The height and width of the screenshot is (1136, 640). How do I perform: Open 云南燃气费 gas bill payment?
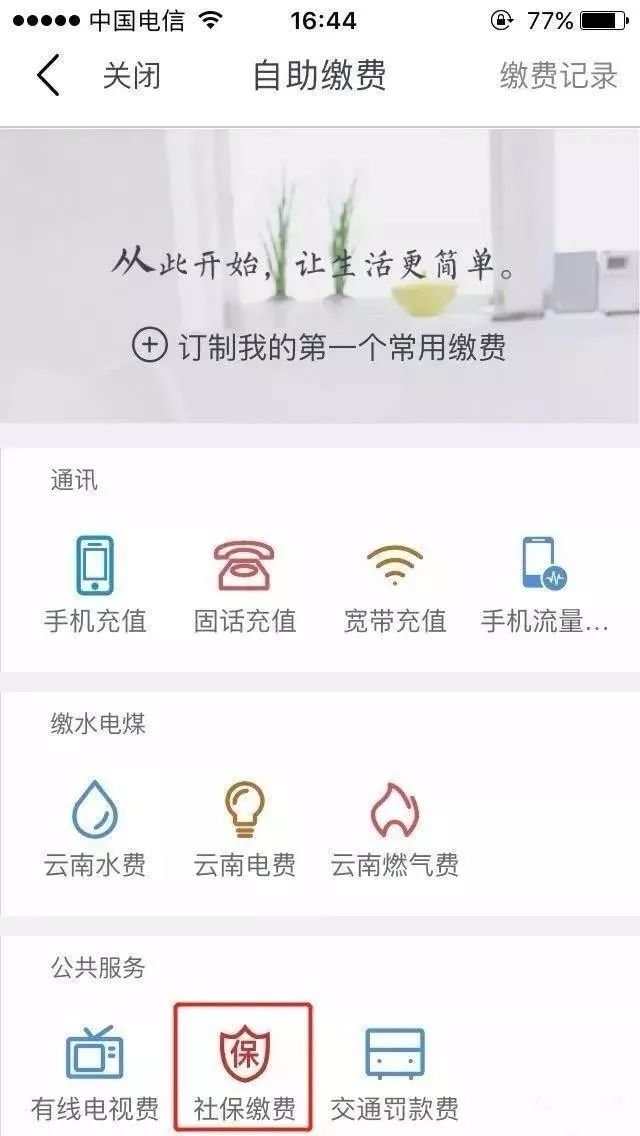click(395, 828)
